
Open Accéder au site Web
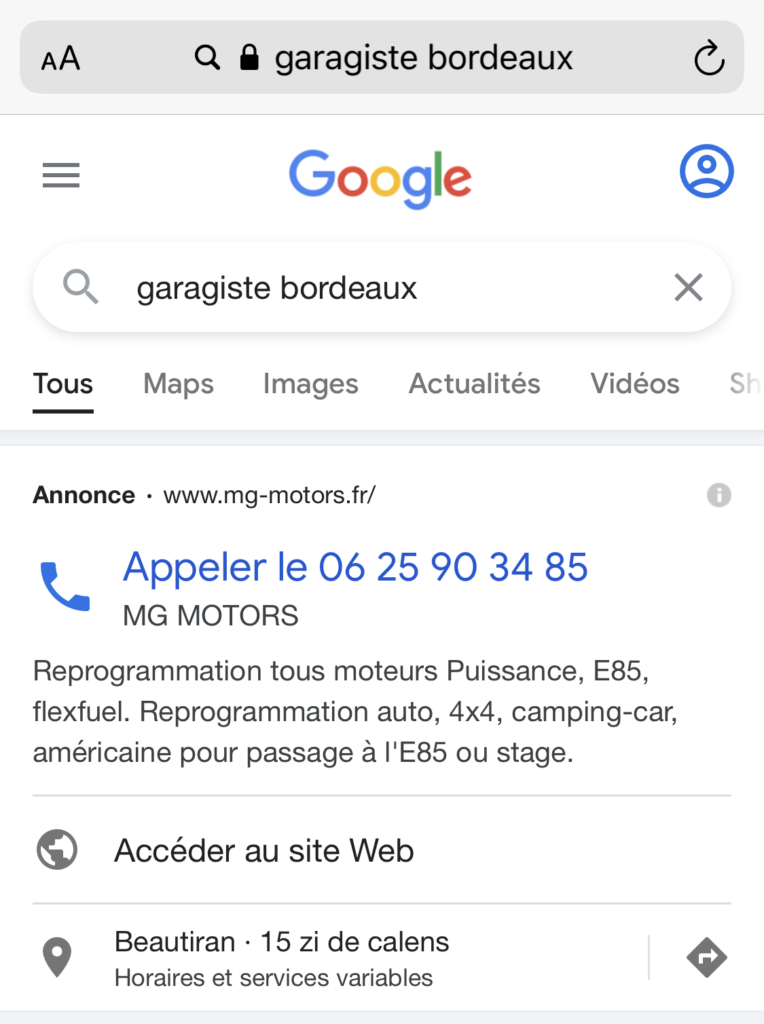[264, 850]
